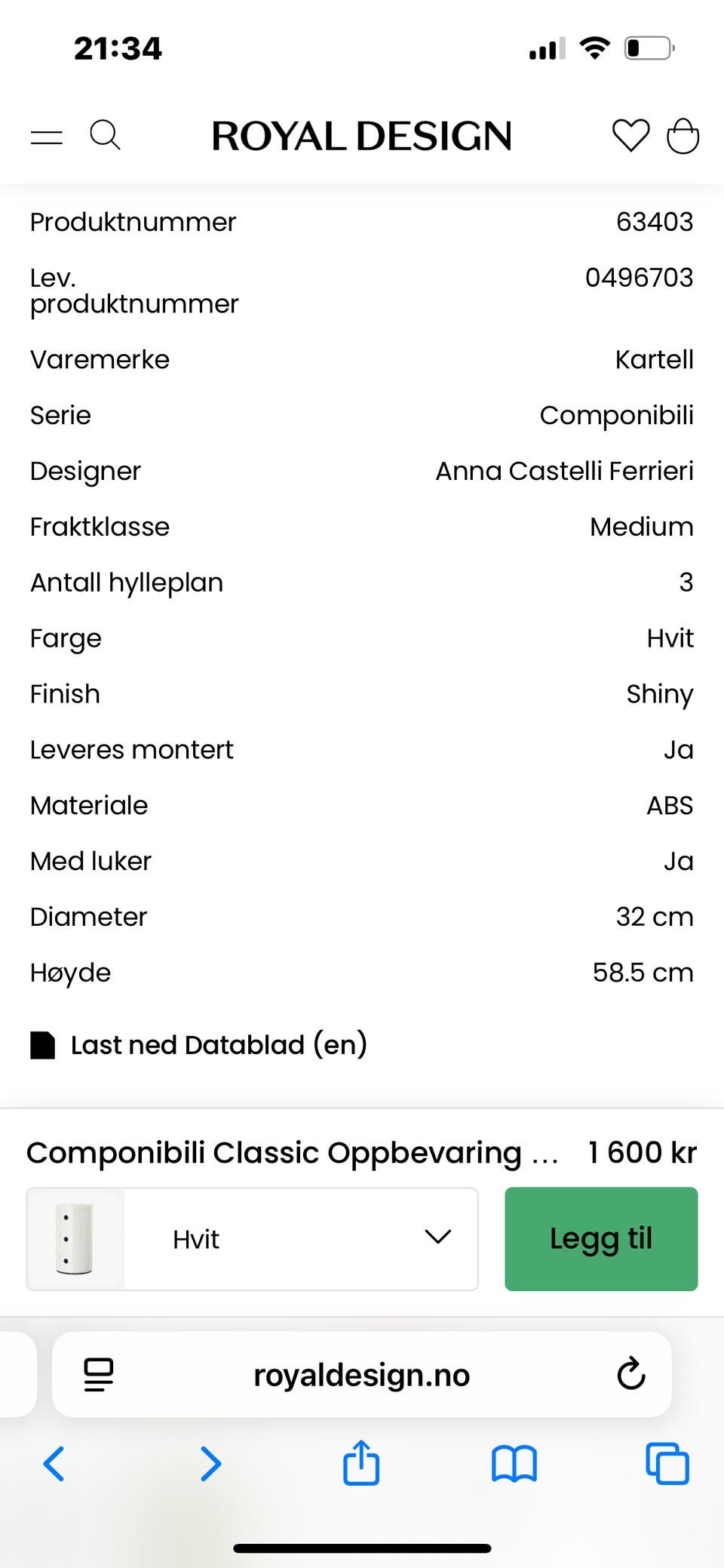Open the color variant chevron
724x1568 pixels.
(x=436, y=1238)
